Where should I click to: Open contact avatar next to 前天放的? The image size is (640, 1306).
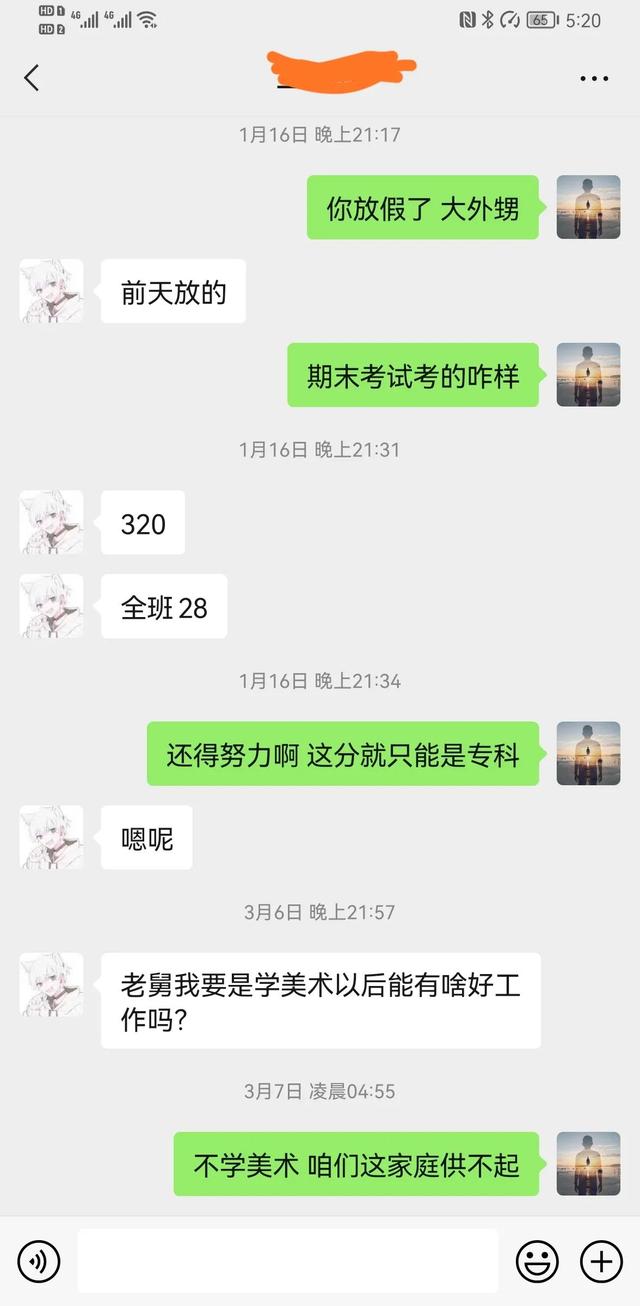click(x=52, y=291)
